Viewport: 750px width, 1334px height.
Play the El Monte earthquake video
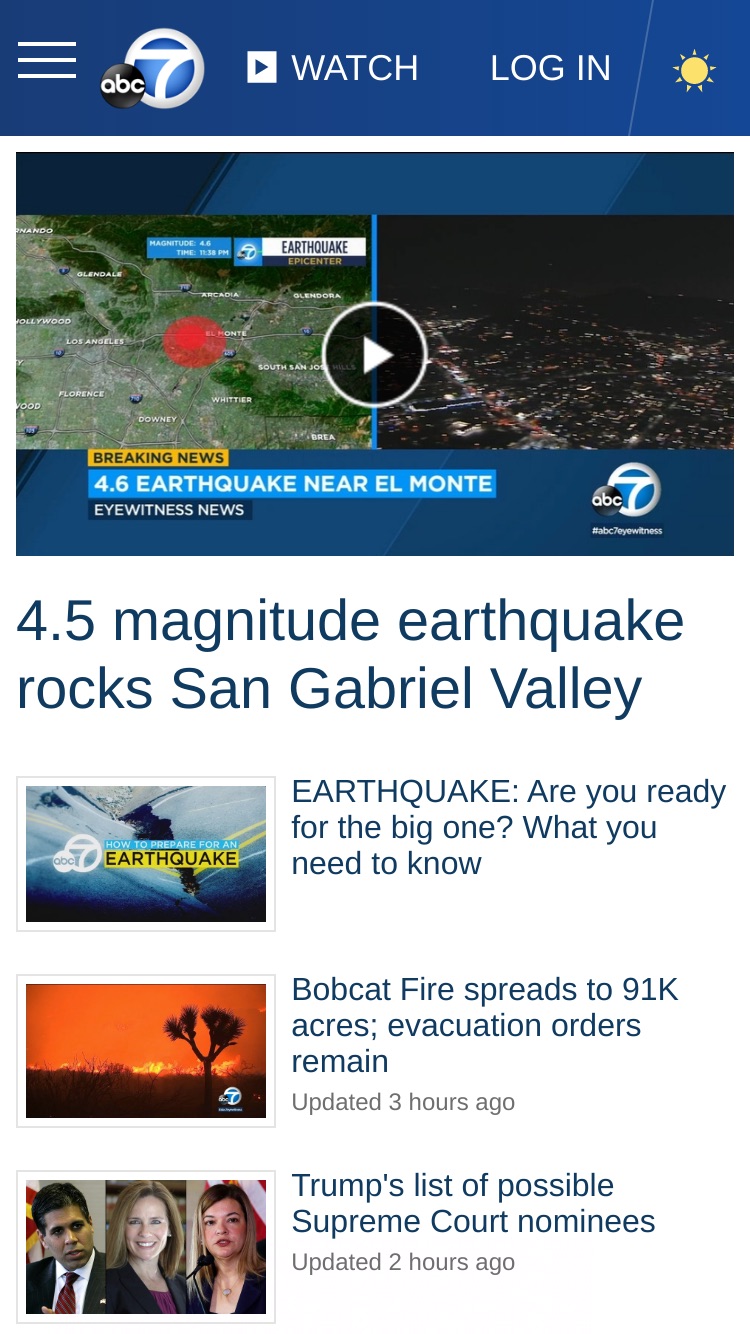(x=375, y=354)
